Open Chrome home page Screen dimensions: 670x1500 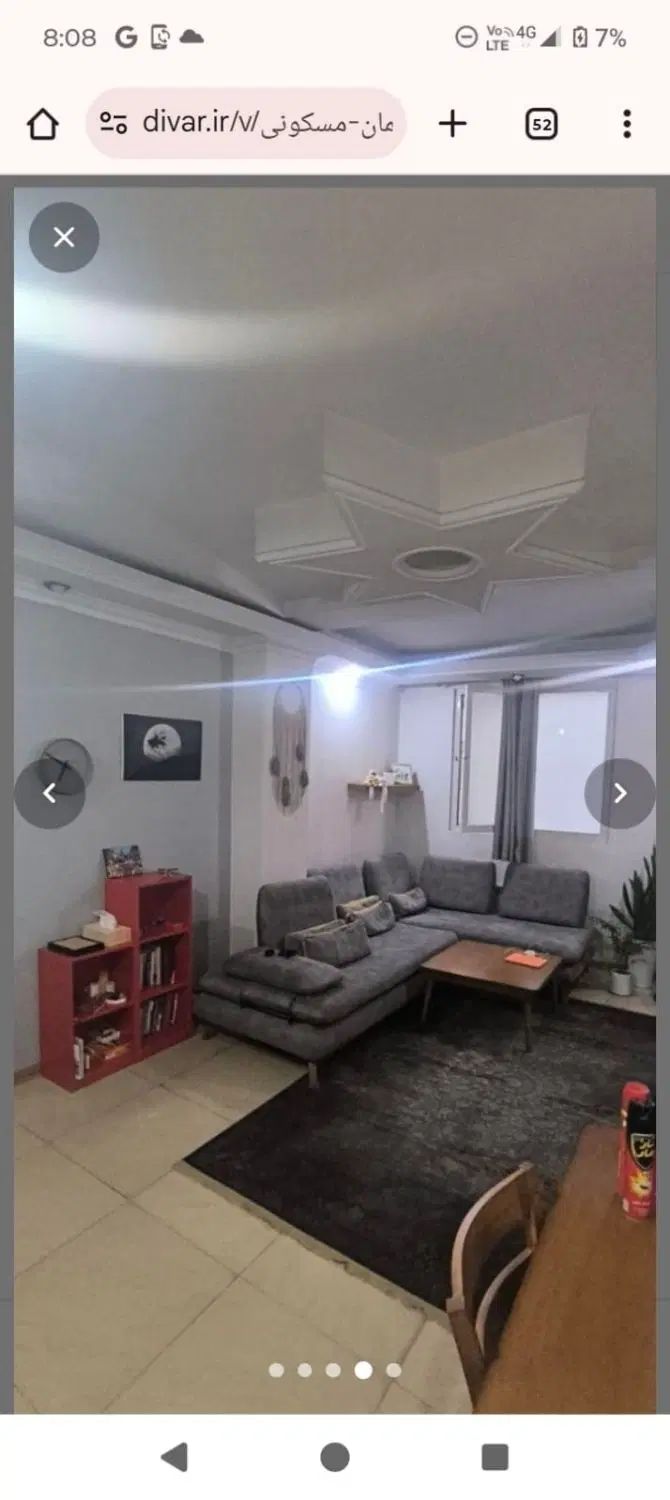42,124
